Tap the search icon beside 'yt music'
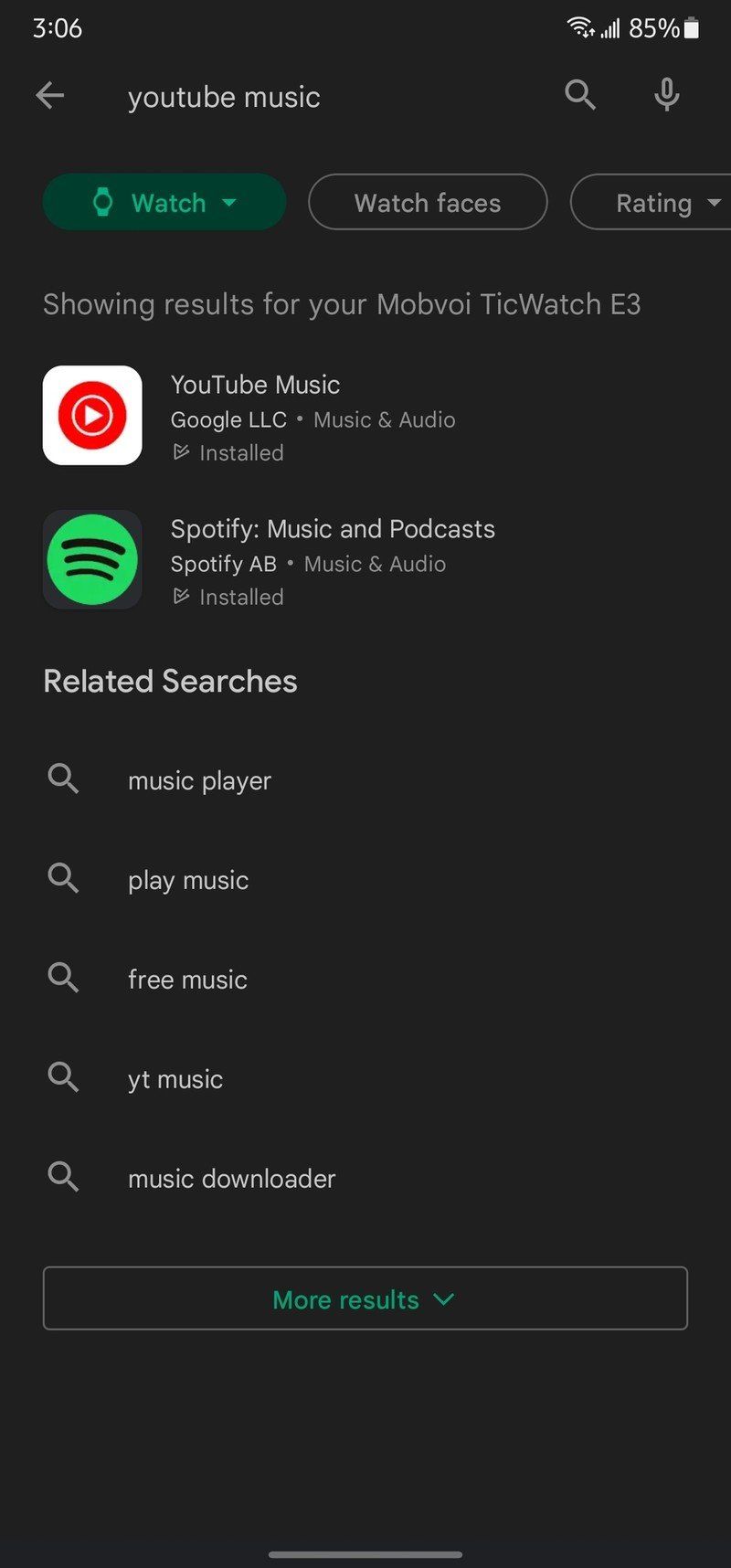731x1568 pixels. pos(63,1077)
